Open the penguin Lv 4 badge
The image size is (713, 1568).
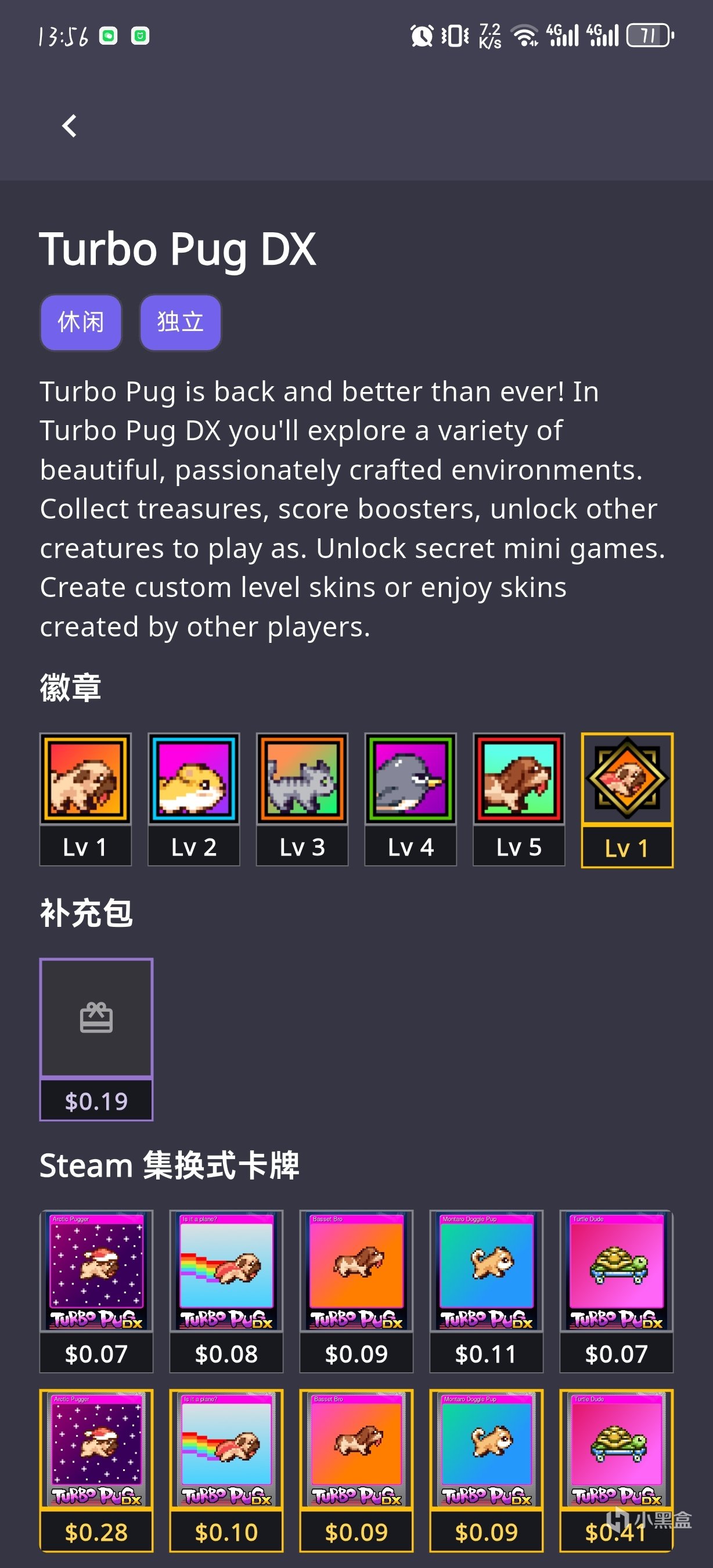click(410, 799)
